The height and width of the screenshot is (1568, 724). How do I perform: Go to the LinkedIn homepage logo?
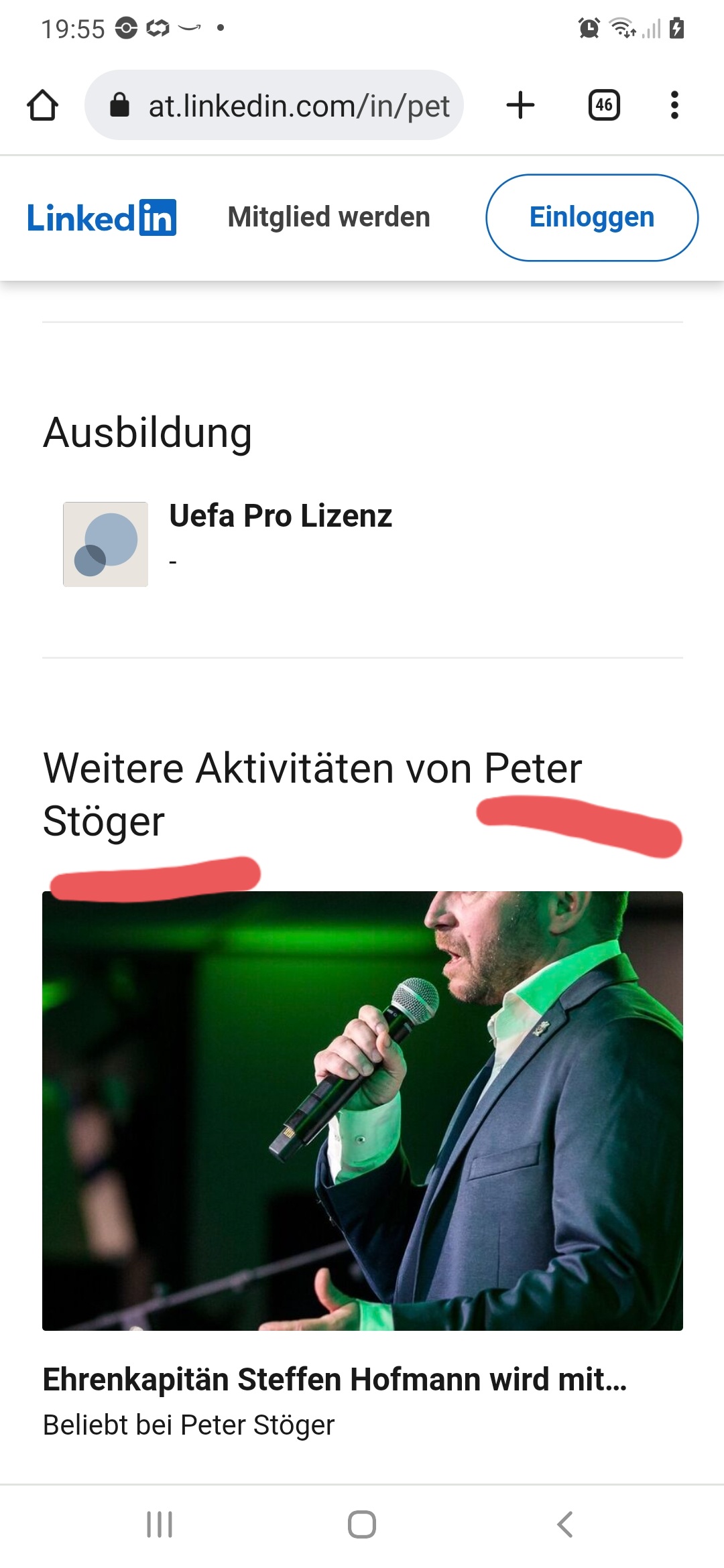click(x=101, y=218)
